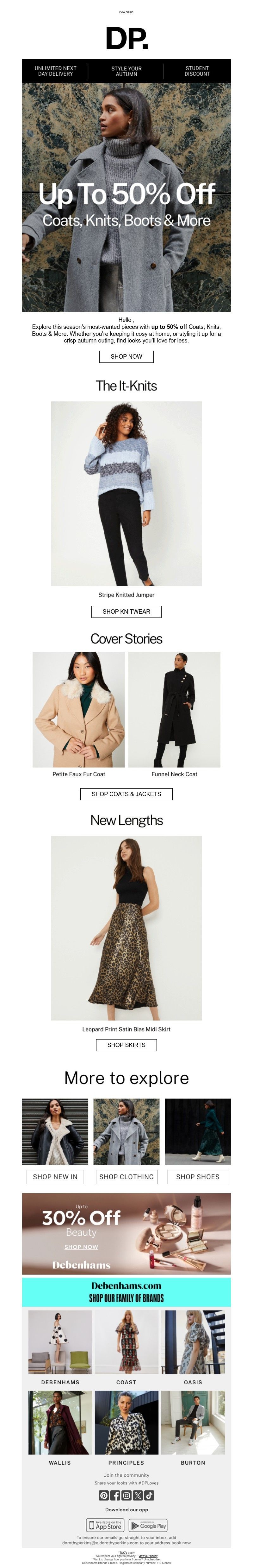The height and width of the screenshot is (1568, 253).
Task: Open the TikTok social icon
Action: coord(149,1495)
